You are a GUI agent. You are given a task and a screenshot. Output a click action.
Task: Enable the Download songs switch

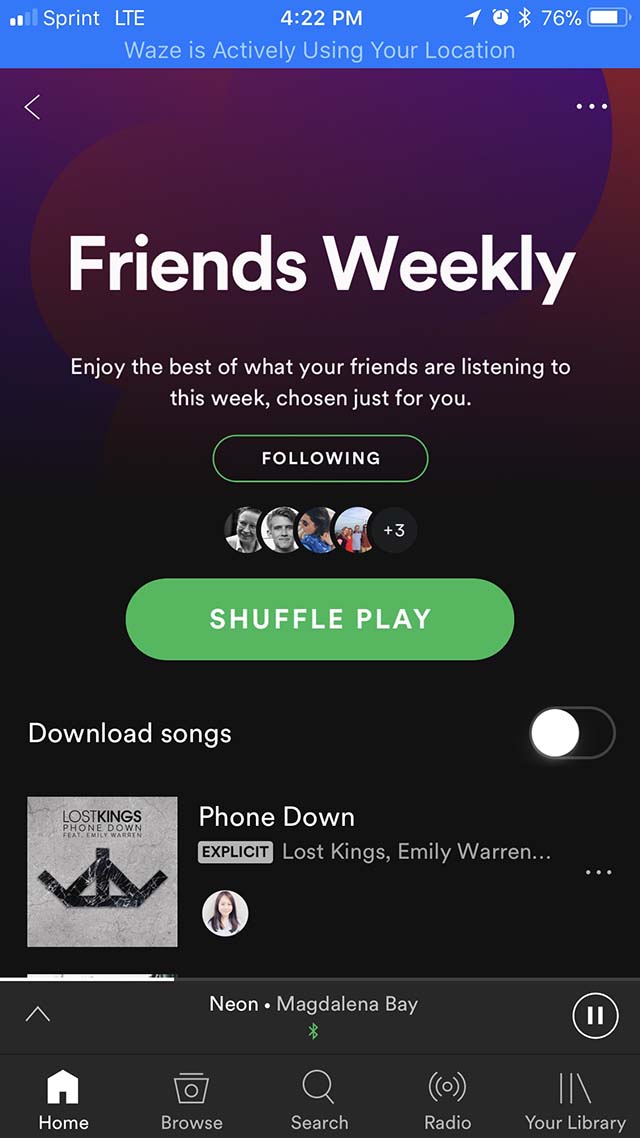coord(572,733)
